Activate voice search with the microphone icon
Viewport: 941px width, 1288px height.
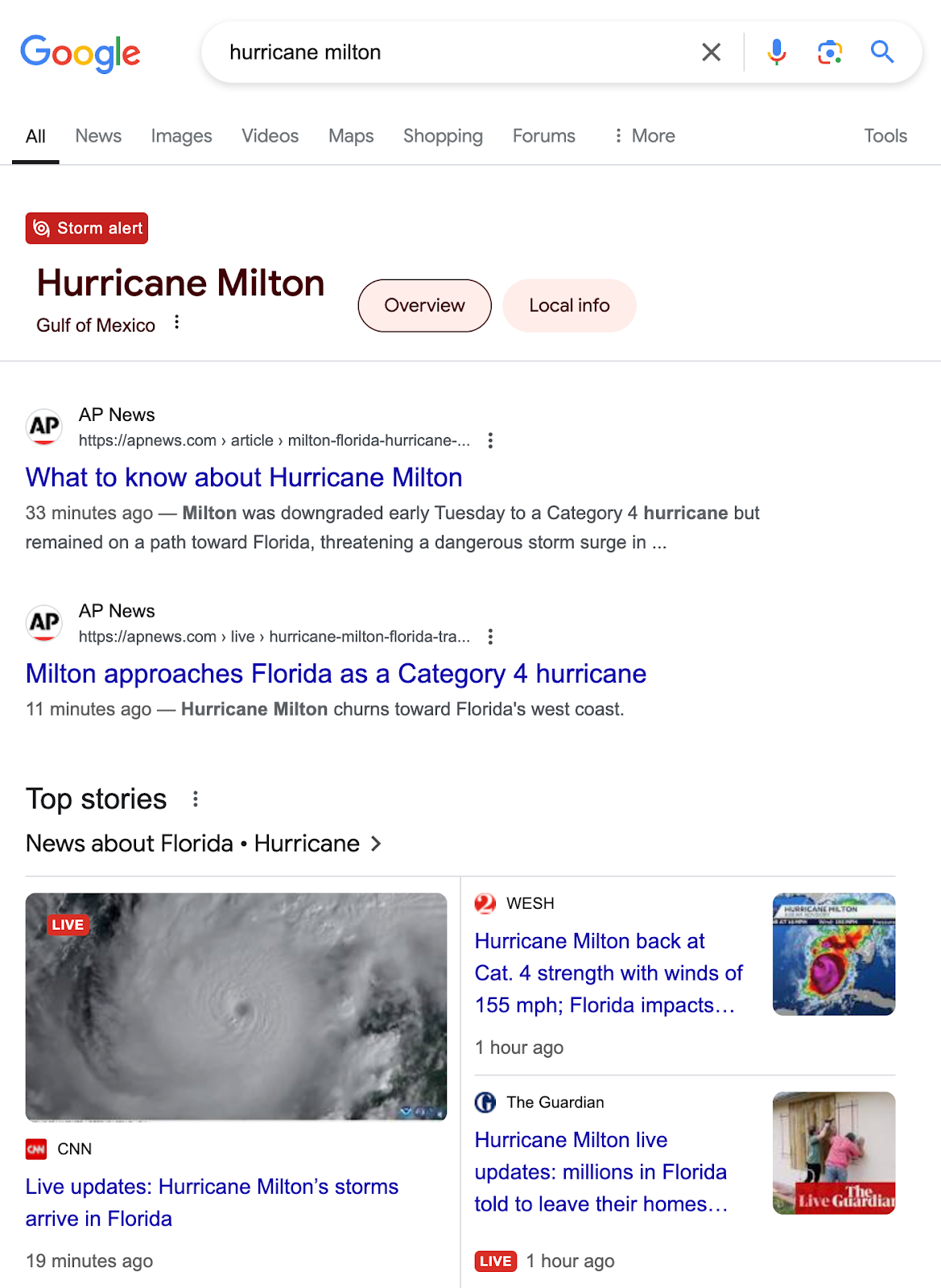pos(777,52)
